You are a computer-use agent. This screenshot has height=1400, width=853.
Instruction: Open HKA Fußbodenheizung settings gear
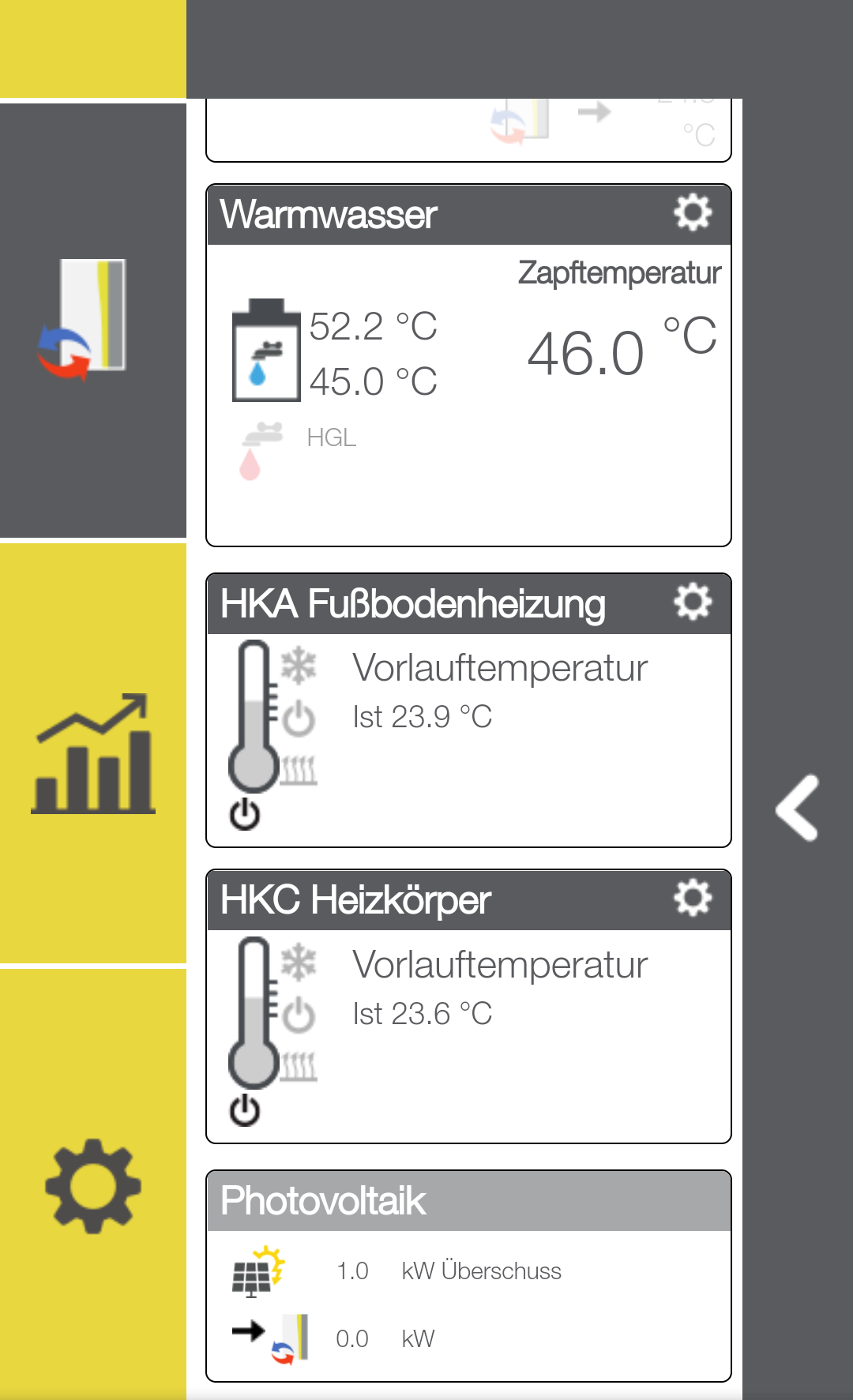click(x=693, y=602)
